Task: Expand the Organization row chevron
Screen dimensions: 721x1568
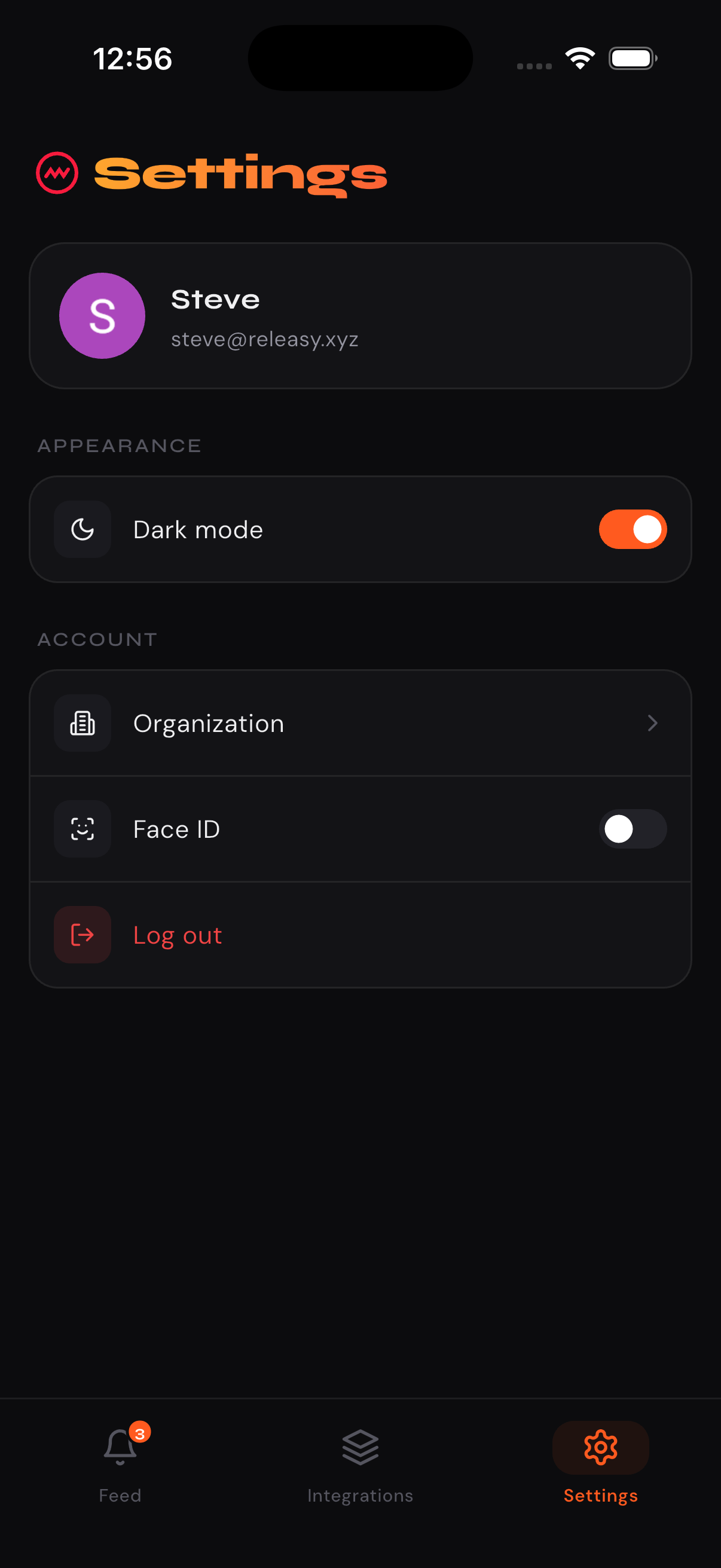Action: pyautogui.click(x=652, y=723)
